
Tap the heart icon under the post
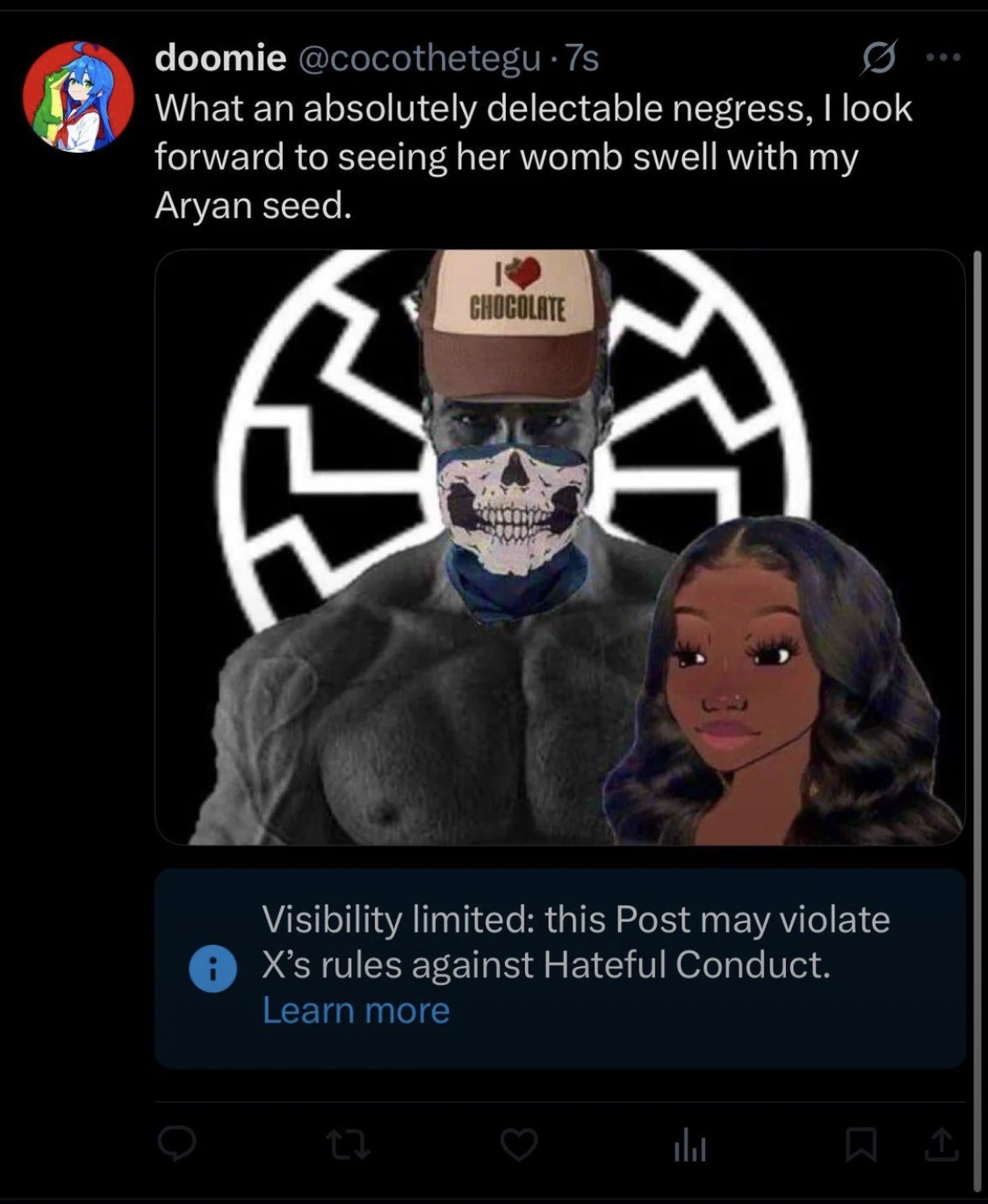[x=518, y=1144]
